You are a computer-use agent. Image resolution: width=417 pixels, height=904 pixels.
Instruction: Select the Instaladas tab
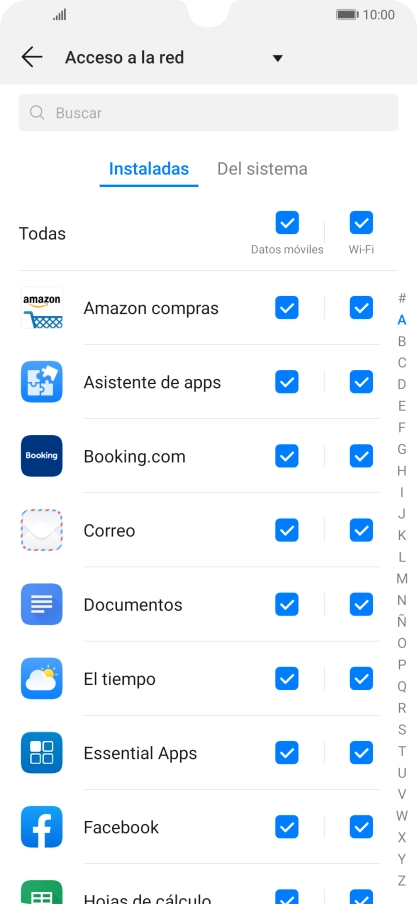coord(149,169)
